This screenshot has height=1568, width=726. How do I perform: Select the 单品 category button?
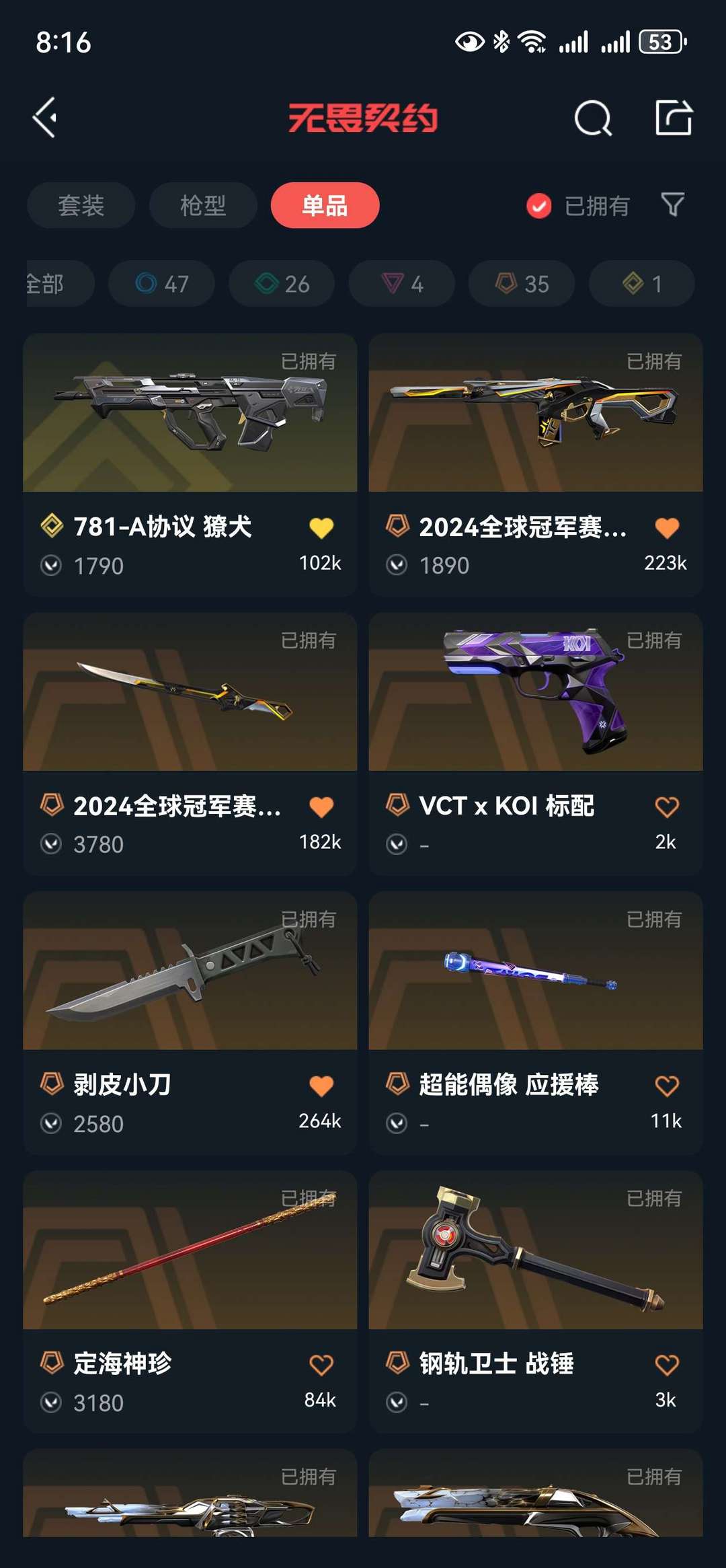pos(325,205)
